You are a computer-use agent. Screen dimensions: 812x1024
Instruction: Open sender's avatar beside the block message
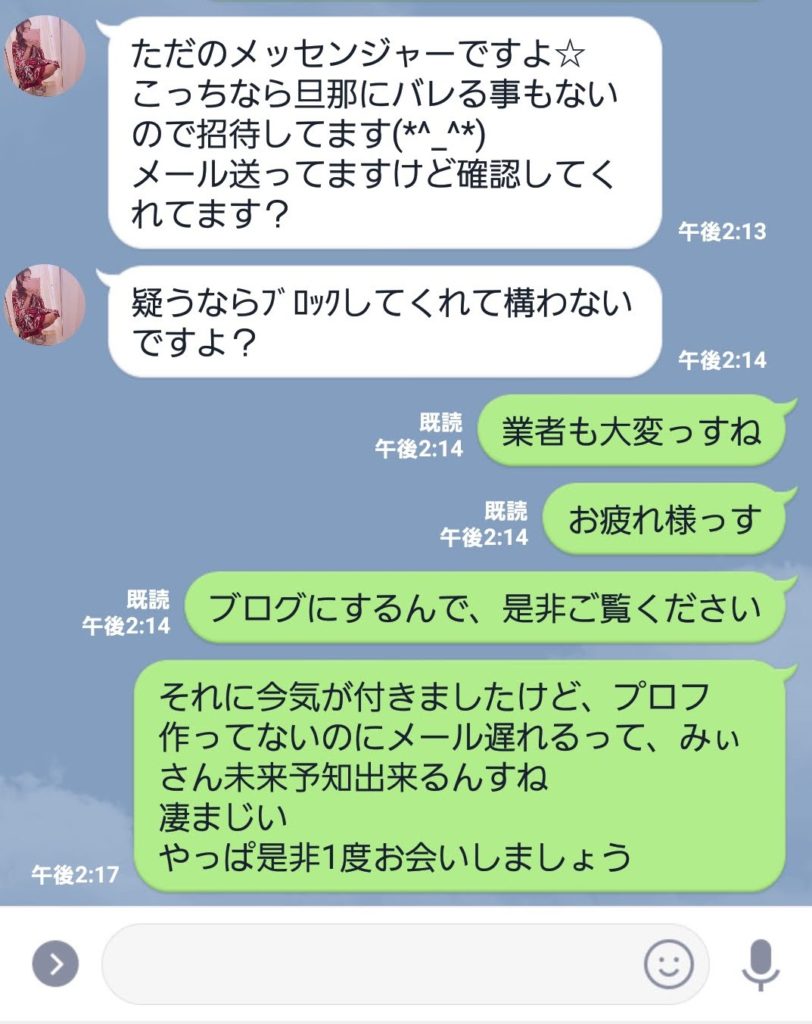click(x=44, y=304)
